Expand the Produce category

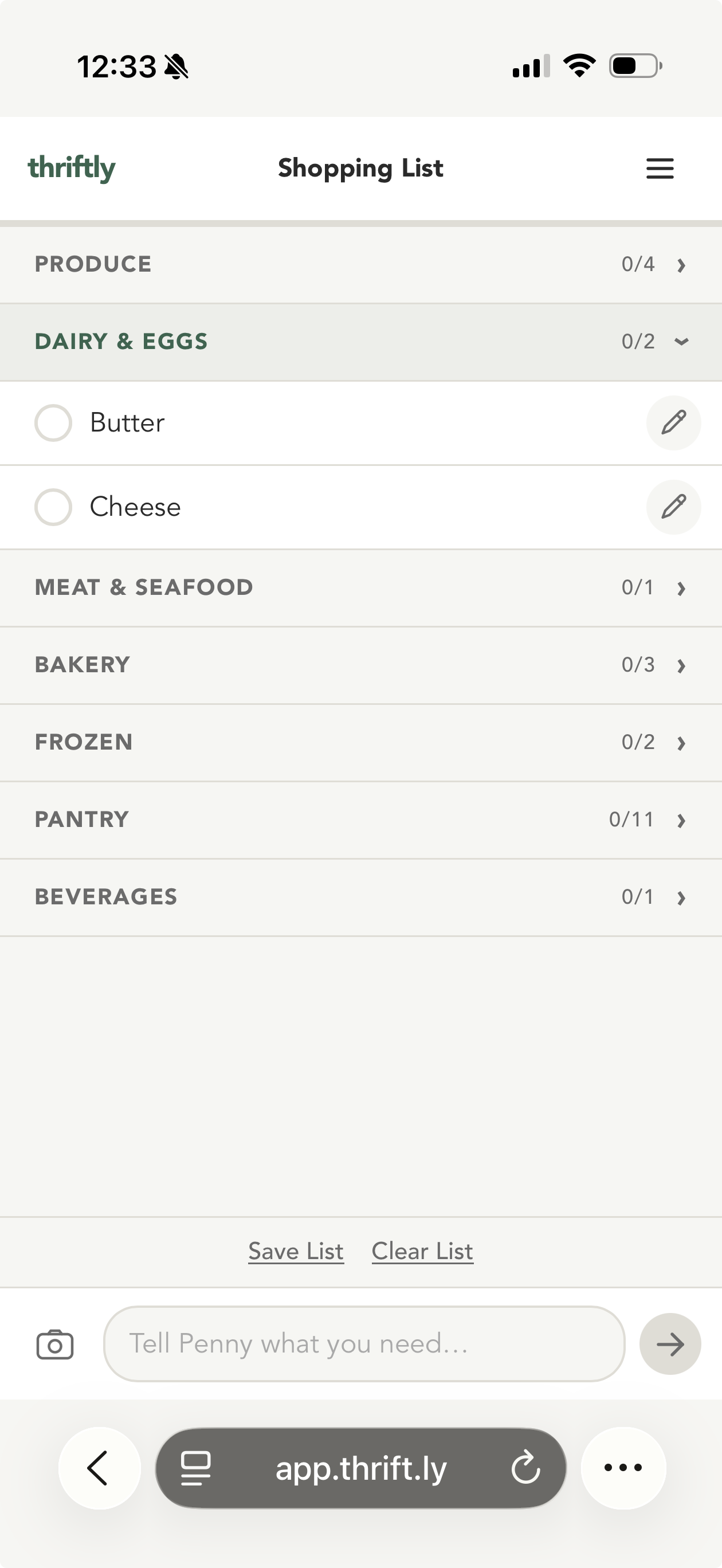click(360, 264)
